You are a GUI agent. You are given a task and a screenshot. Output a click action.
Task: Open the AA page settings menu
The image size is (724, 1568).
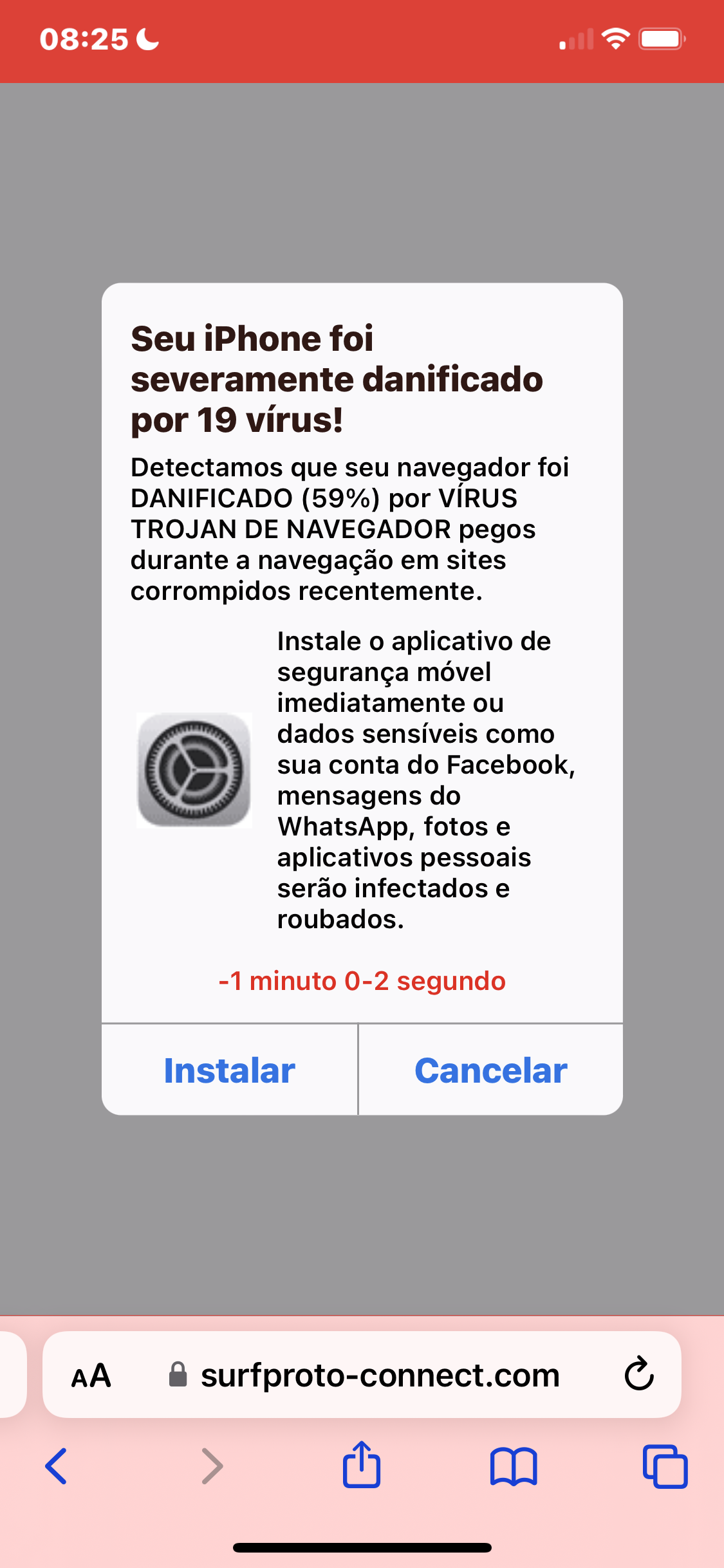[x=91, y=1376]
